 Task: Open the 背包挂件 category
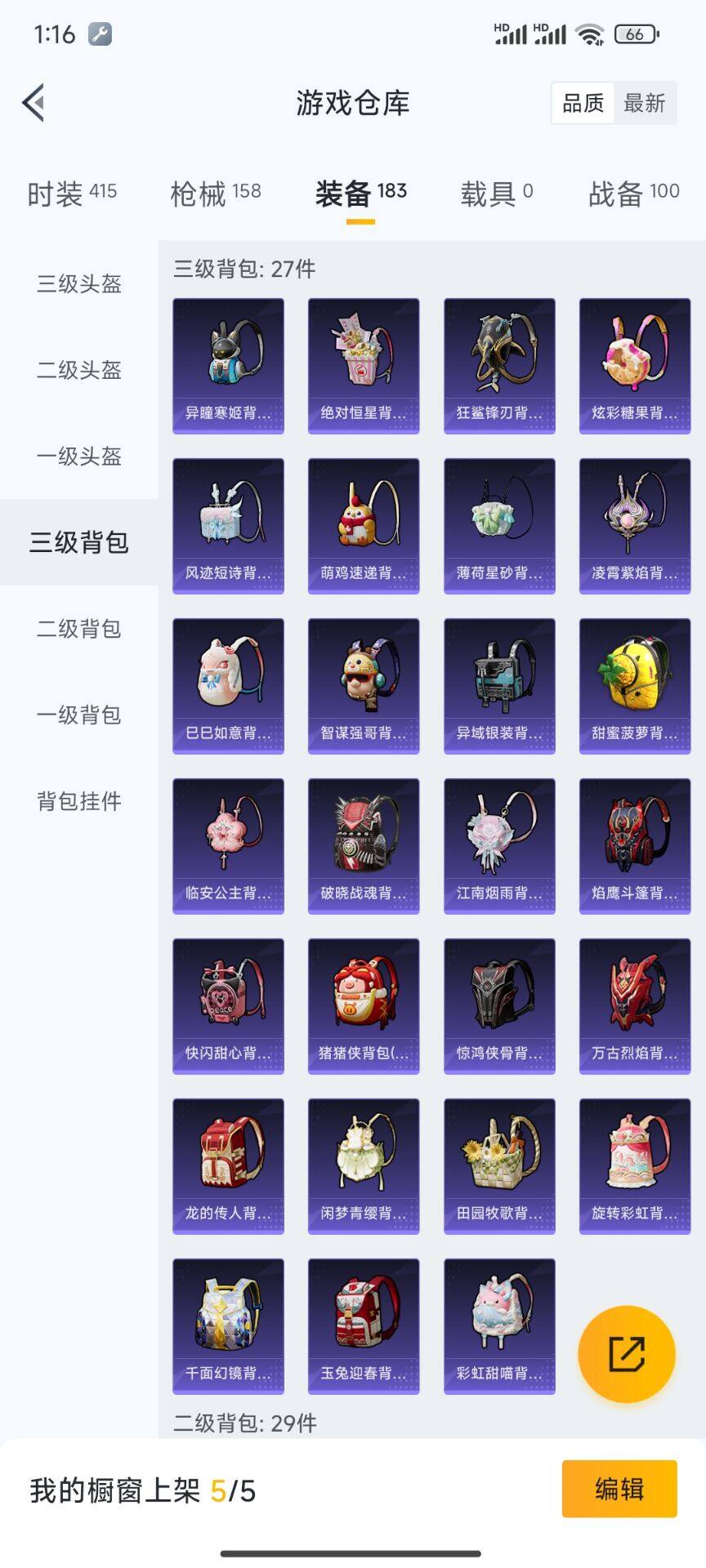(x=78, y=803)
